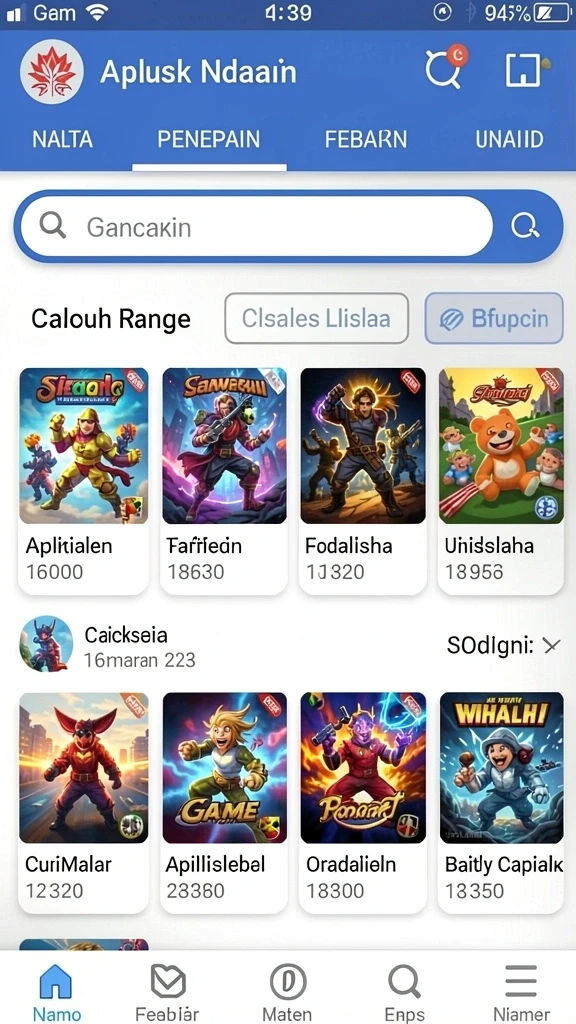Dismiss the Caickseia section with the X
The height and width of the screenshot is (1024, 576).
[552, 646]
